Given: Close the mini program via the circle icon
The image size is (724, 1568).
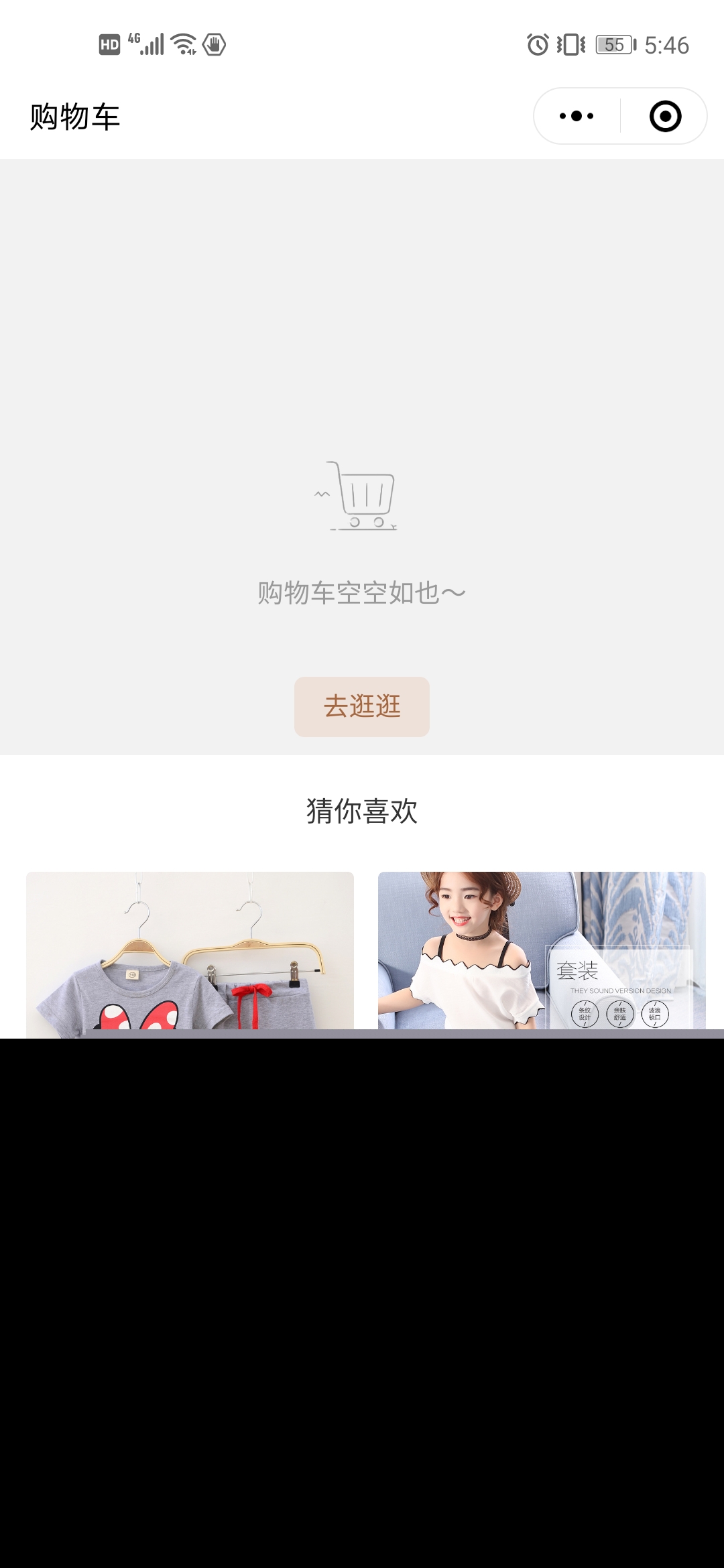Looking at the screenshot, I should click(x=665, y=116).
